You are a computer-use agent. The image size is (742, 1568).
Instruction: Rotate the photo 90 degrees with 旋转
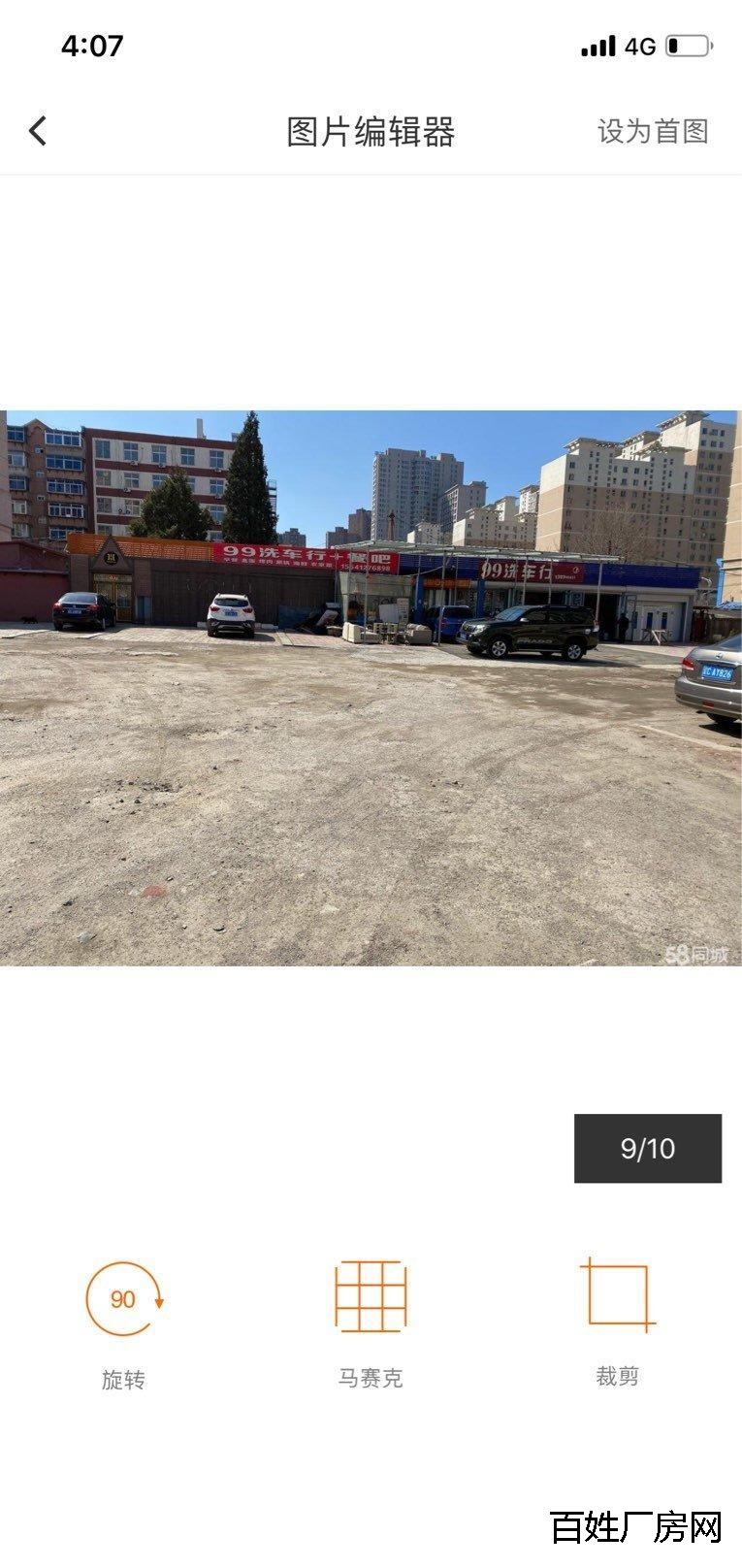tap(124, 1324)
